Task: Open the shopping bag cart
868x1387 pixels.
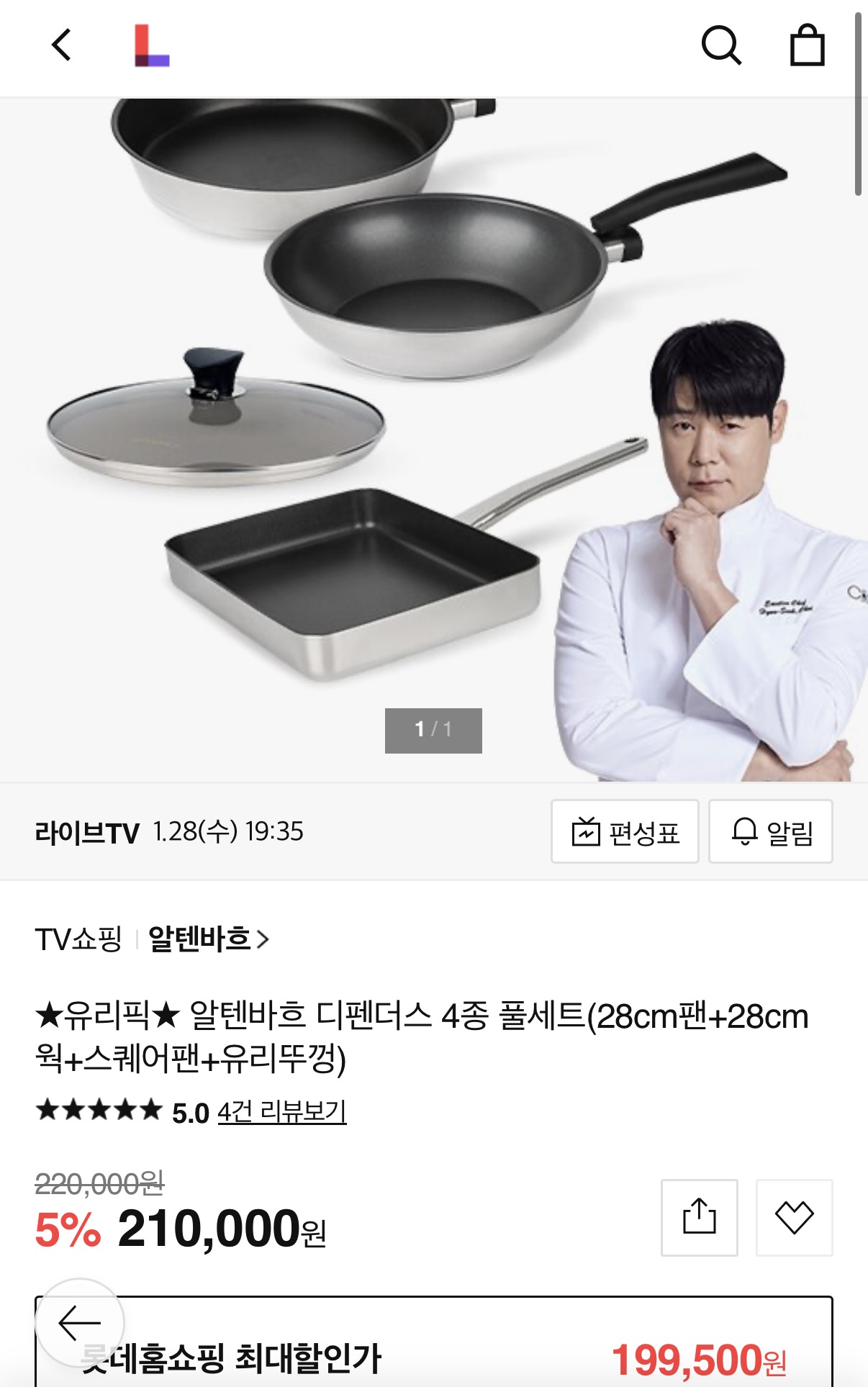Action: pos(807,46)
